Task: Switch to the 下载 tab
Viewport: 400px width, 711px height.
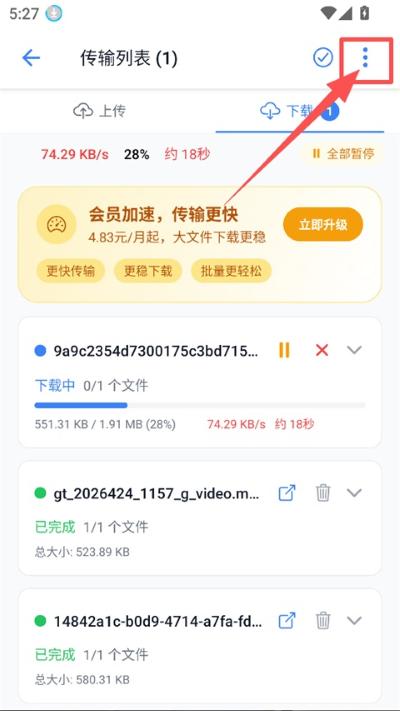Action: coord(299,111)
